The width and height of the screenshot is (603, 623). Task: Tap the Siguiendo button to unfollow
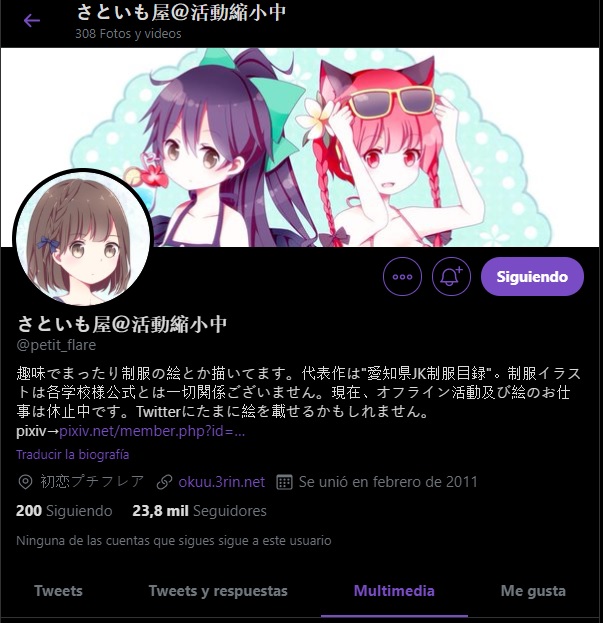point(532,276)
